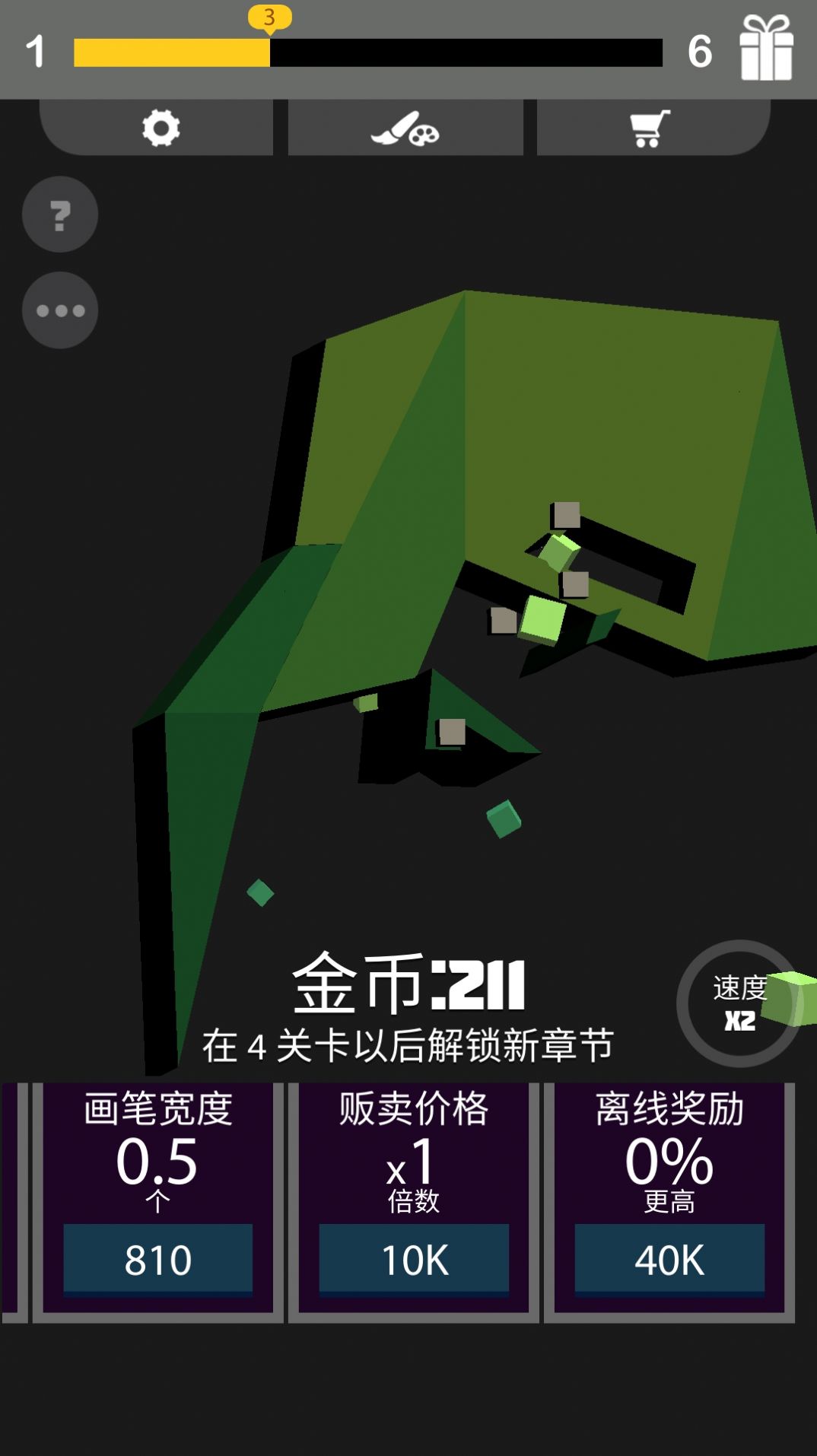817x1456 pixels.
Task: Purchase the 10K sell price upgrade
Action: click(x=413, y=1260)
